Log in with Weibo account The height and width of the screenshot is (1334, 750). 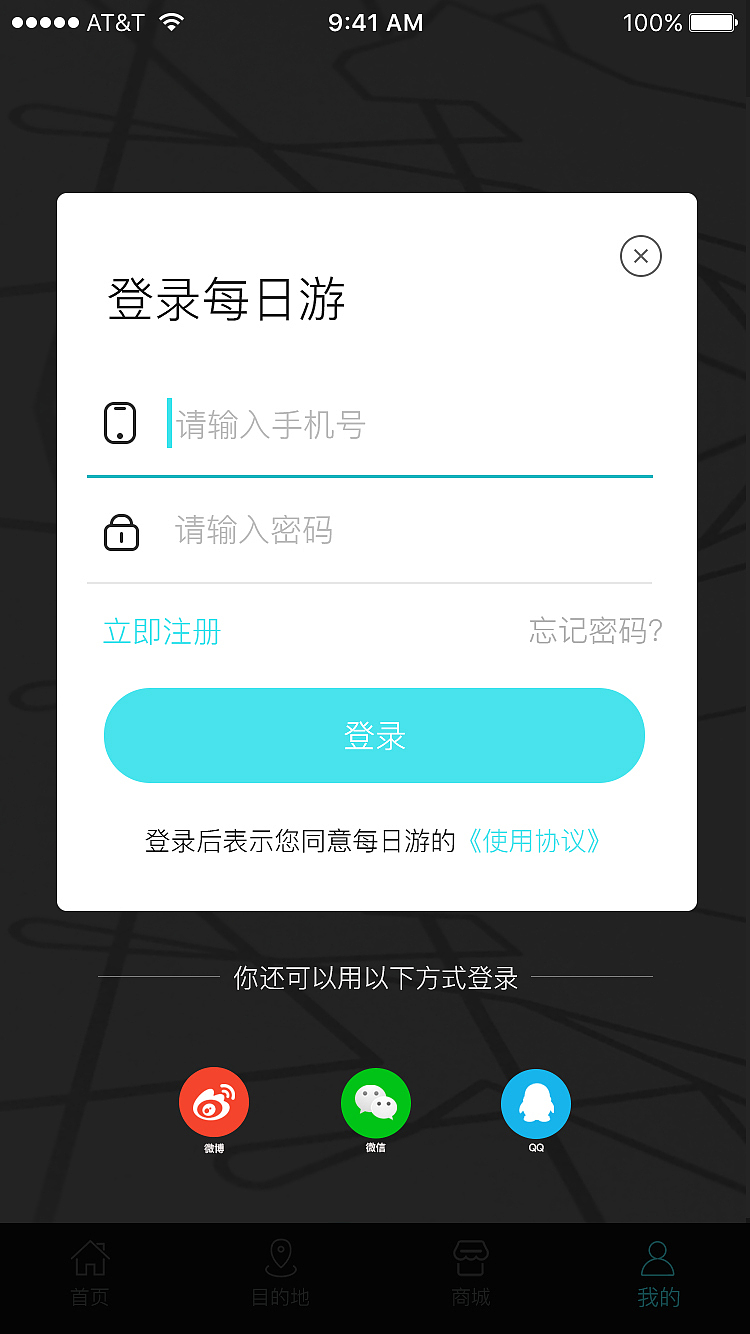point(213,1100)
